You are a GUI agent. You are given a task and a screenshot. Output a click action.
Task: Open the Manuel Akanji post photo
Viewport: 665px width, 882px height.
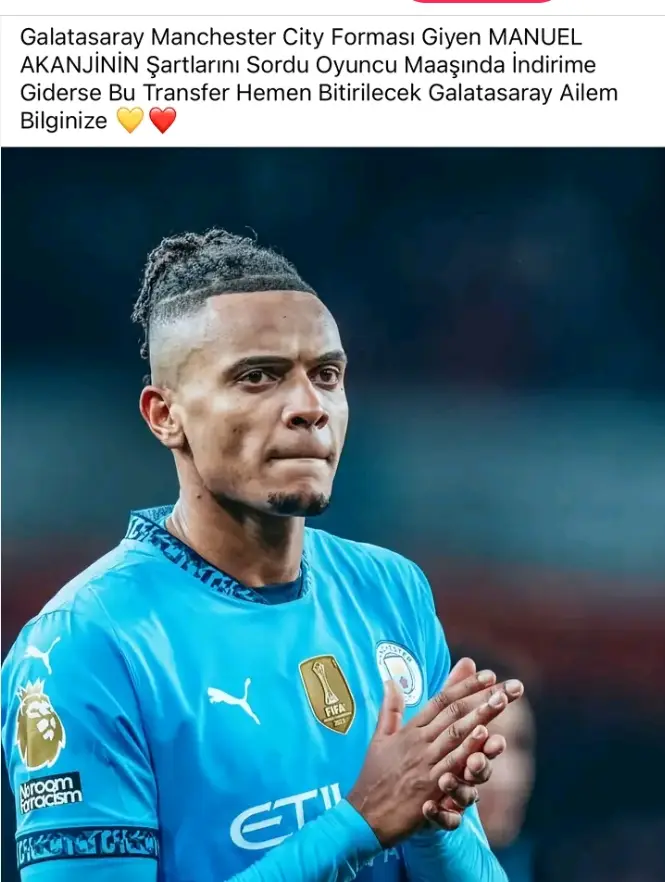tap(332, 514)
